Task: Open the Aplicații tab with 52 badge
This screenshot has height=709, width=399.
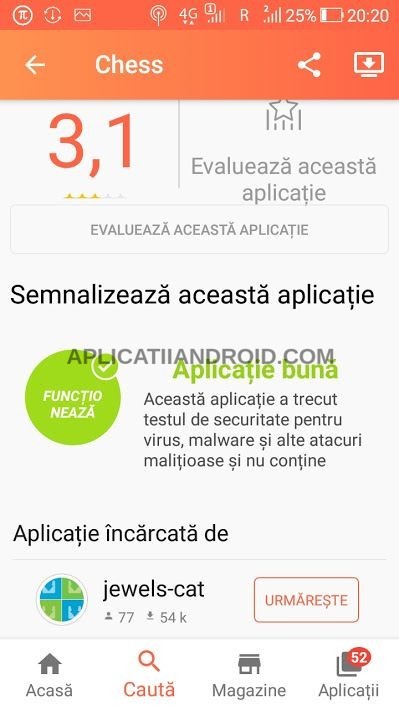Action: pyautogui.click(x=349, y=675)
